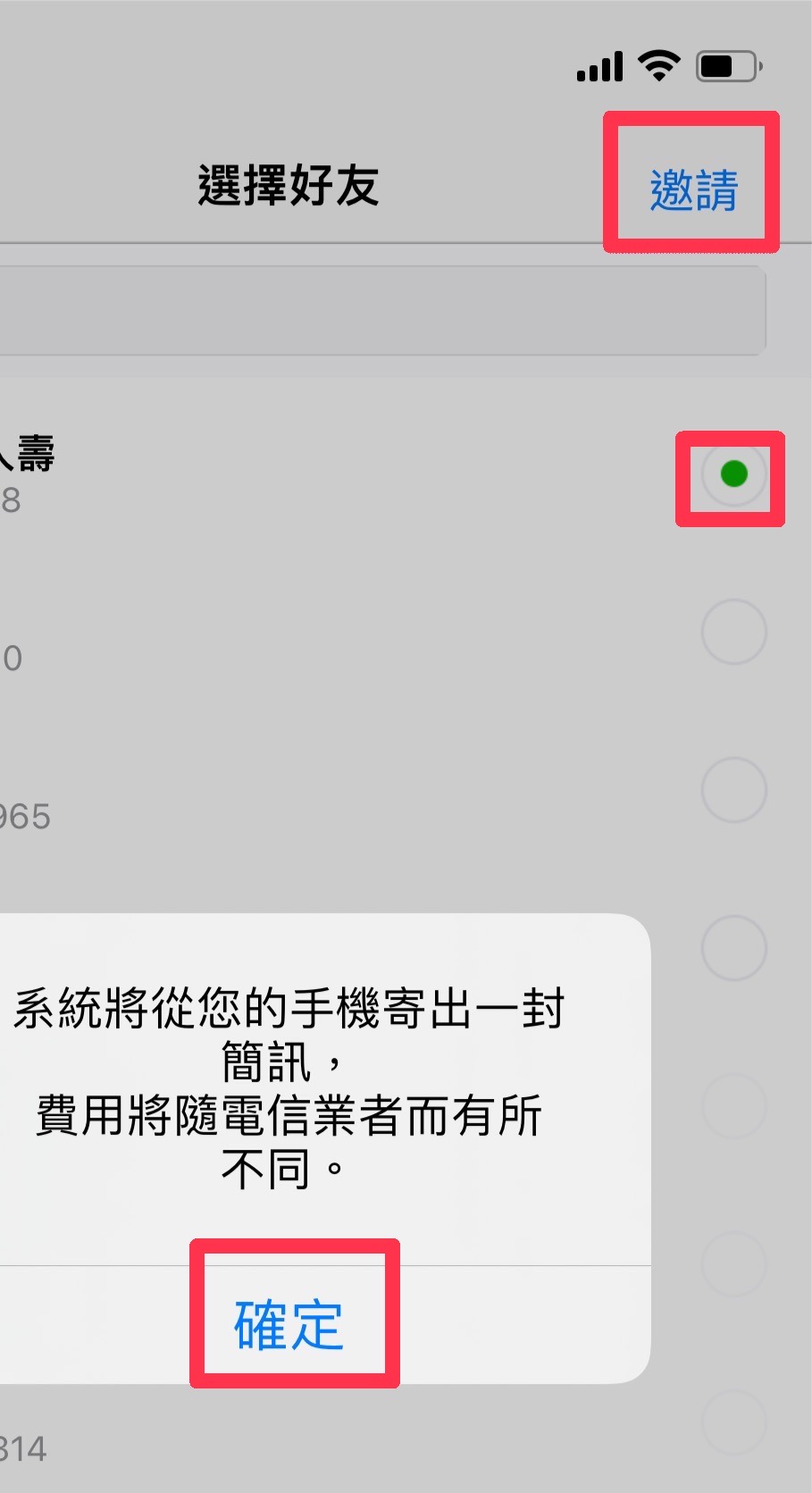Select the contact with number ending 965
Screen dimensions: 812x1493
point(733,791)
